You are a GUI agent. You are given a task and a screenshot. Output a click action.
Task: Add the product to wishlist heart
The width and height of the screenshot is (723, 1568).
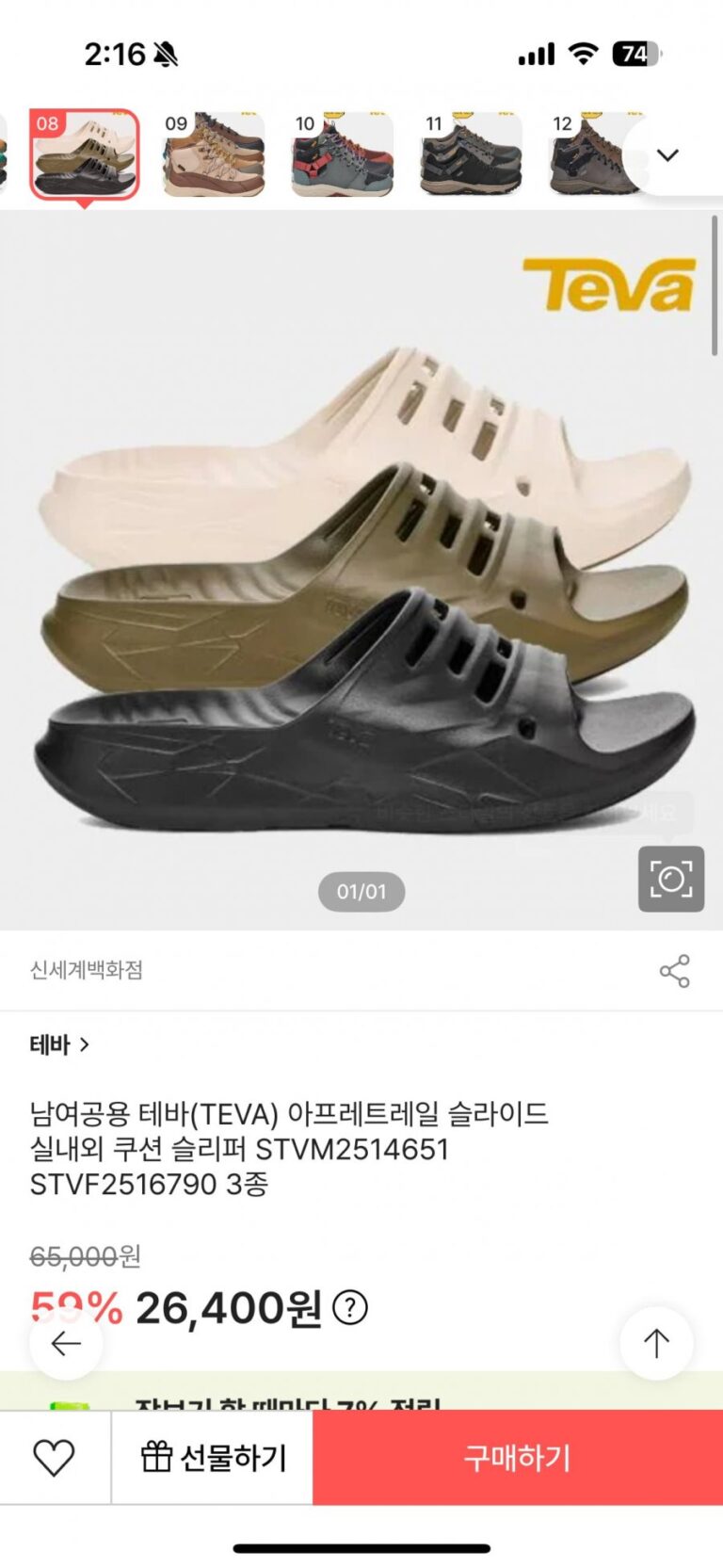click(x=54, y=1458)
